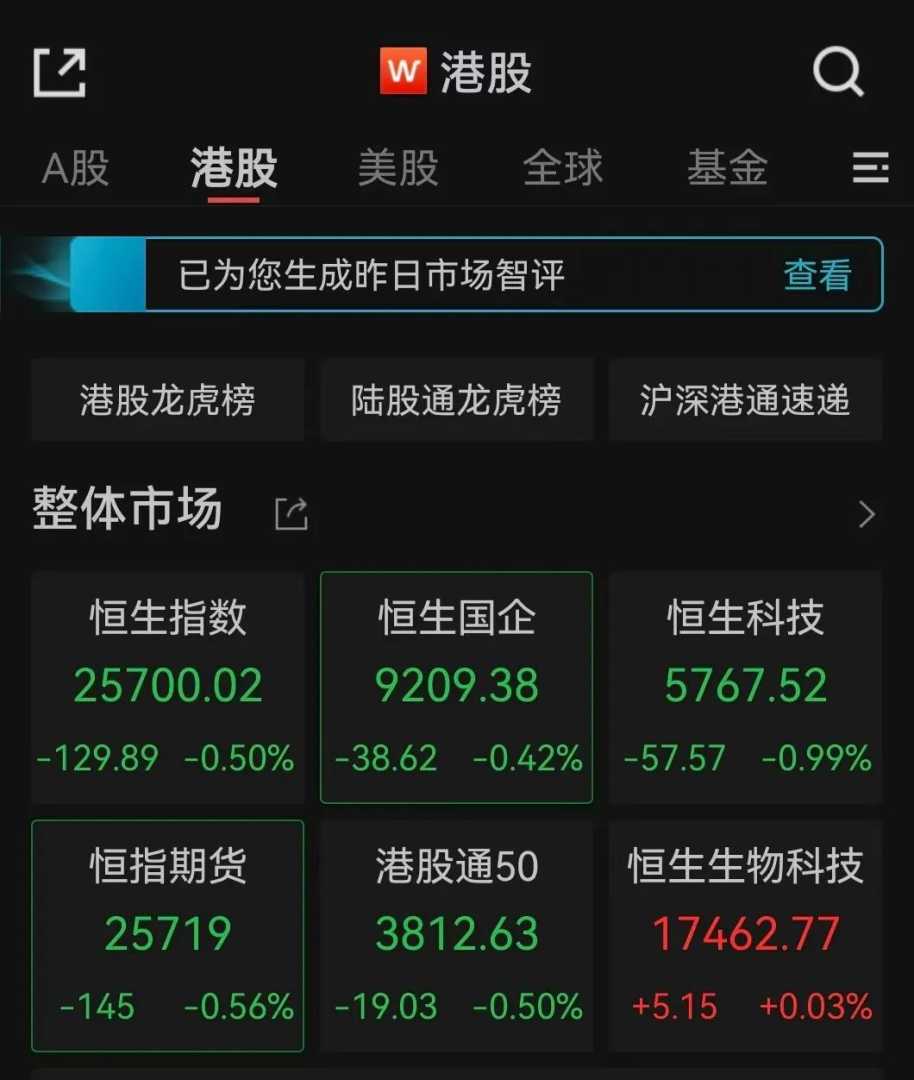Open the search magnifier

(836, 72)
